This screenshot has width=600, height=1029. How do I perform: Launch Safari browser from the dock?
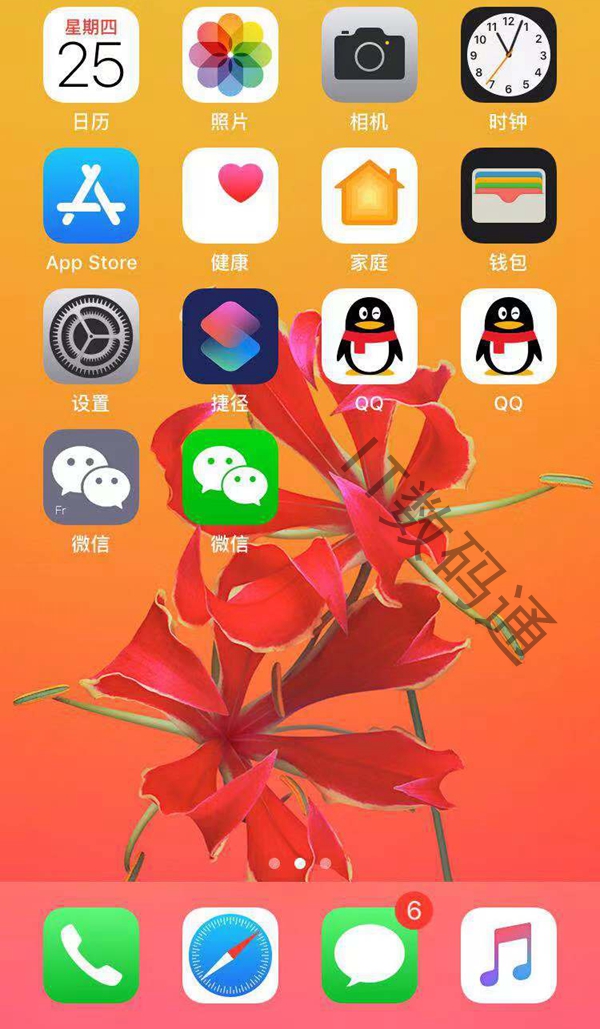pos(230,955)
